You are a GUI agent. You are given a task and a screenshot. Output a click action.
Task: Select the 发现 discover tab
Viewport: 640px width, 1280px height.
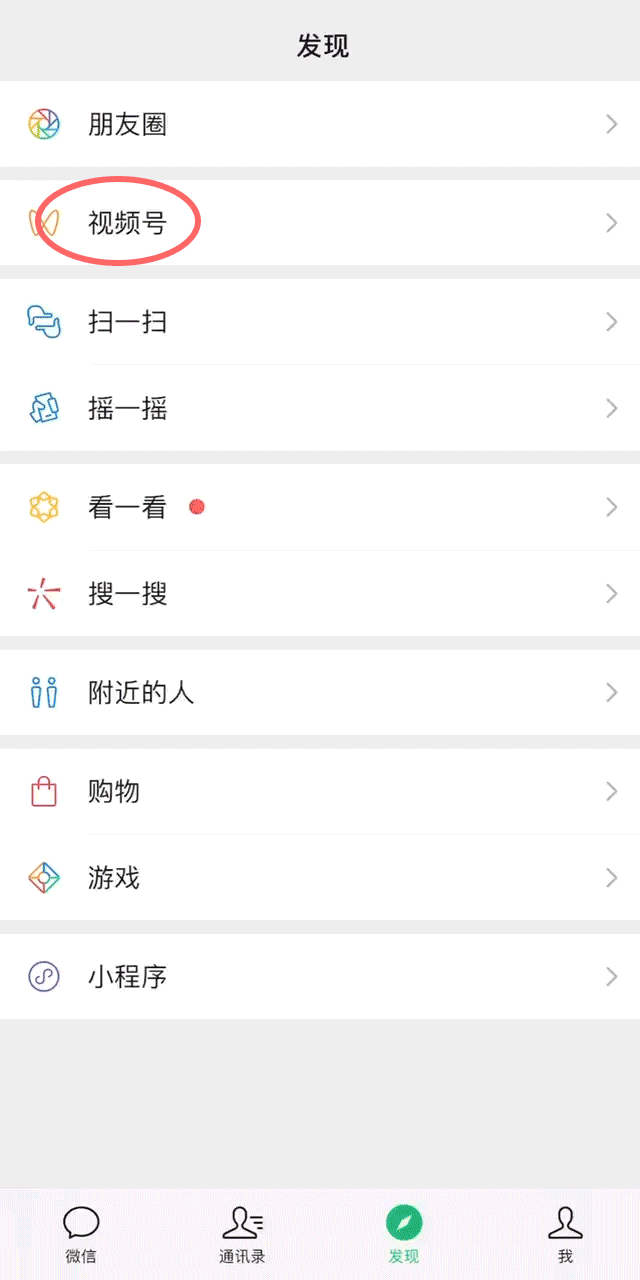(404, 1234)
